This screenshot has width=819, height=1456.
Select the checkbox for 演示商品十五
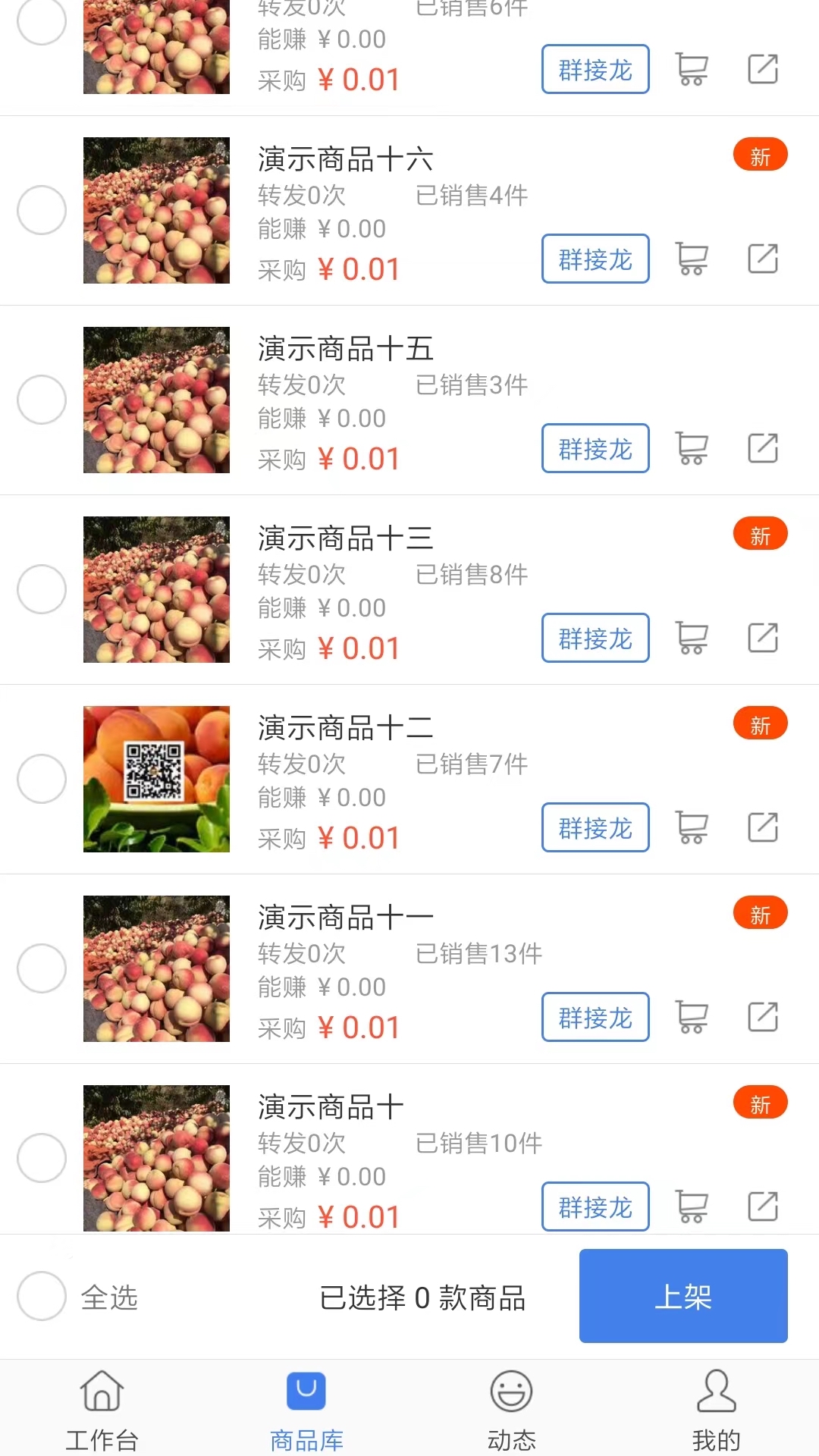[x=42, y=400]
